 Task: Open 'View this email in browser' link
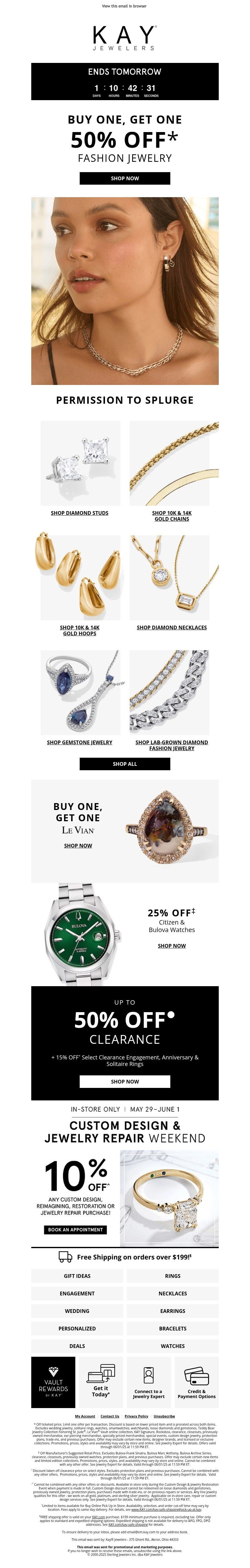pyautogui.click(x=124, y=6)
